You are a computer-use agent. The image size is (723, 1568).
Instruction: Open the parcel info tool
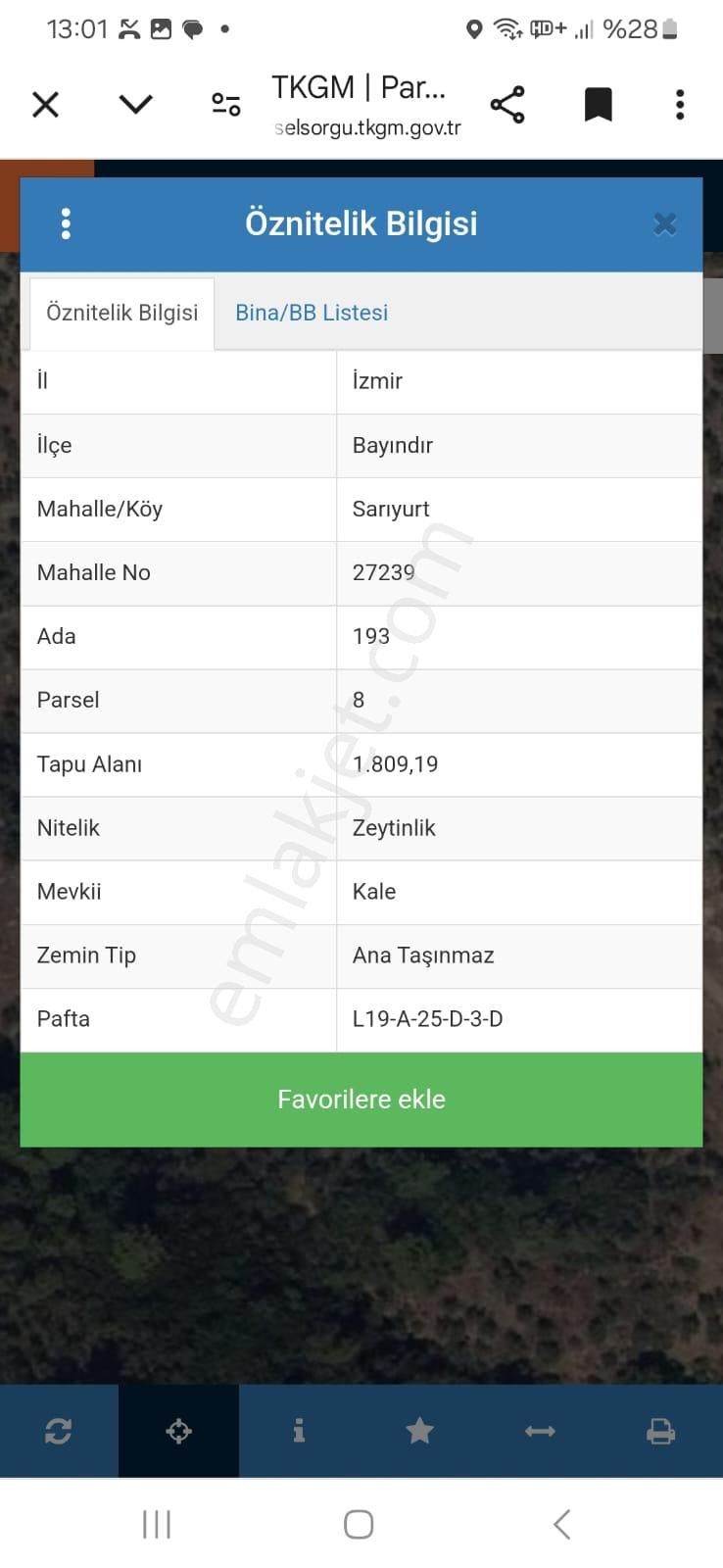coord(299,1431)
